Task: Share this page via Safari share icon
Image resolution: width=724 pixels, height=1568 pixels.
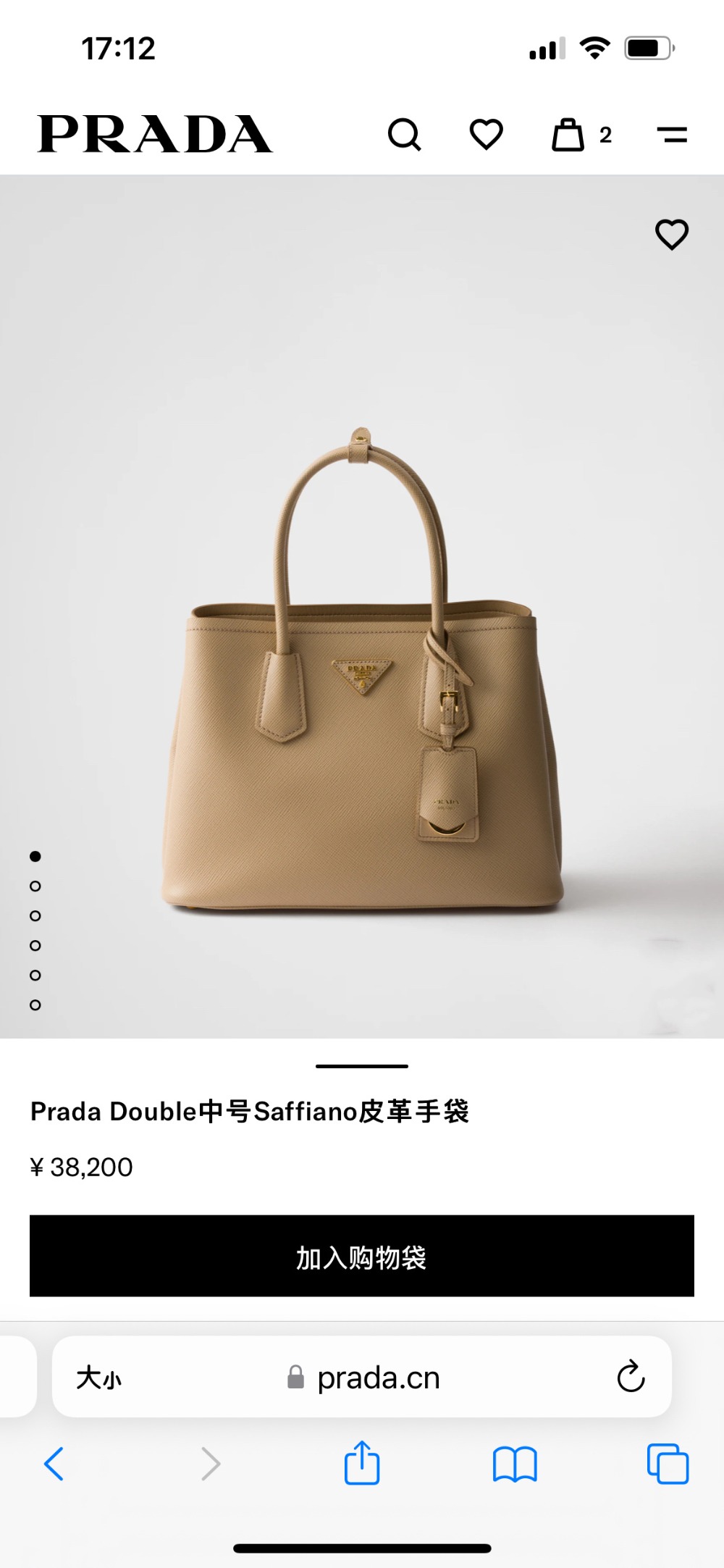Action: click(x=361, y=1463)
